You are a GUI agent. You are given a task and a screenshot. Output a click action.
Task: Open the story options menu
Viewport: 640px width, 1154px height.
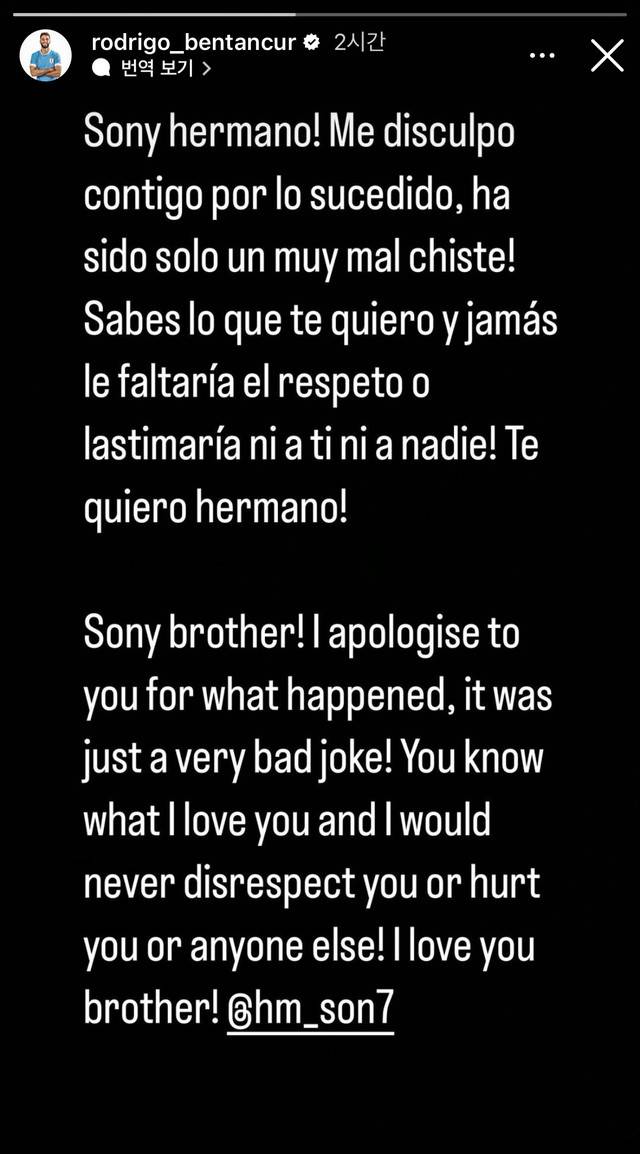pos(542,56)
